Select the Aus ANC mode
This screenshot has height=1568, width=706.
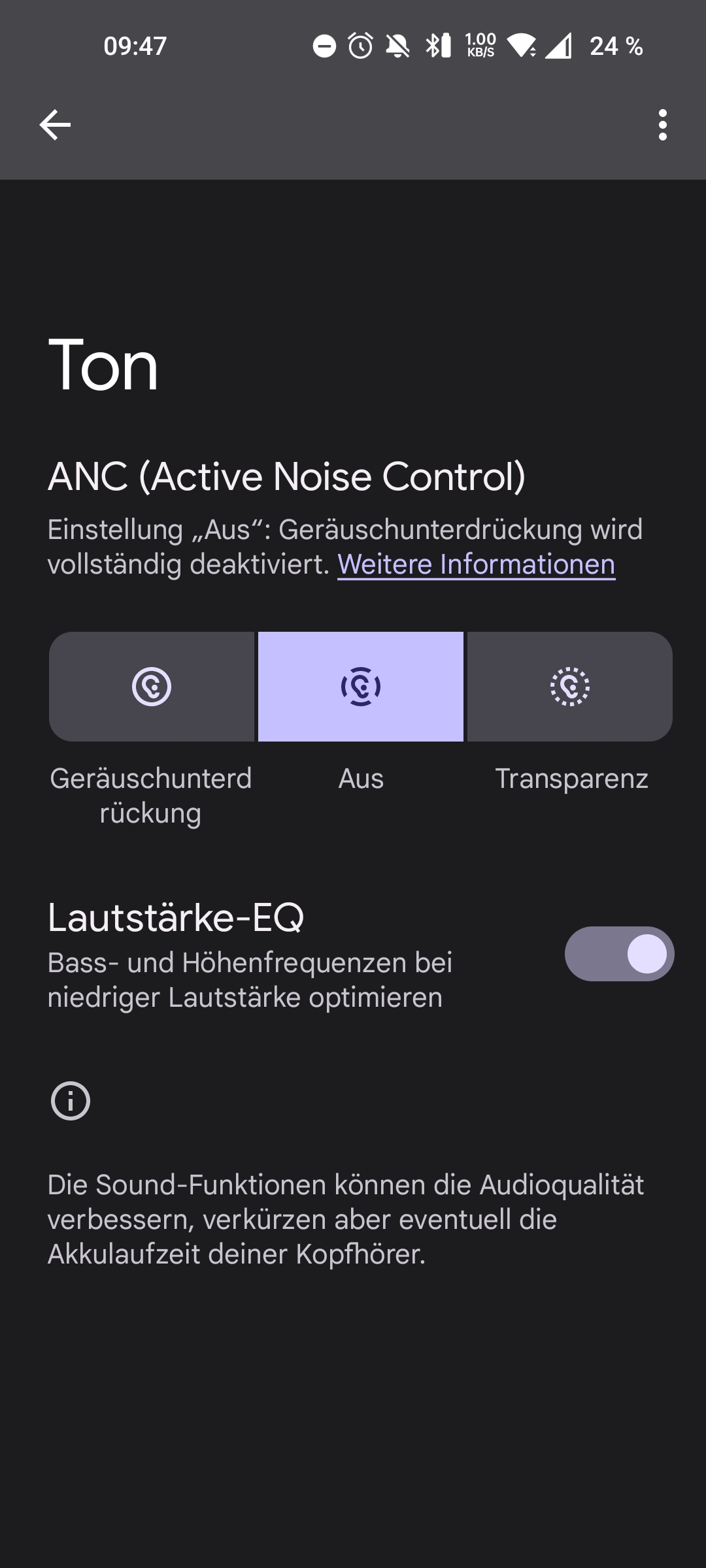pos(361,687)
